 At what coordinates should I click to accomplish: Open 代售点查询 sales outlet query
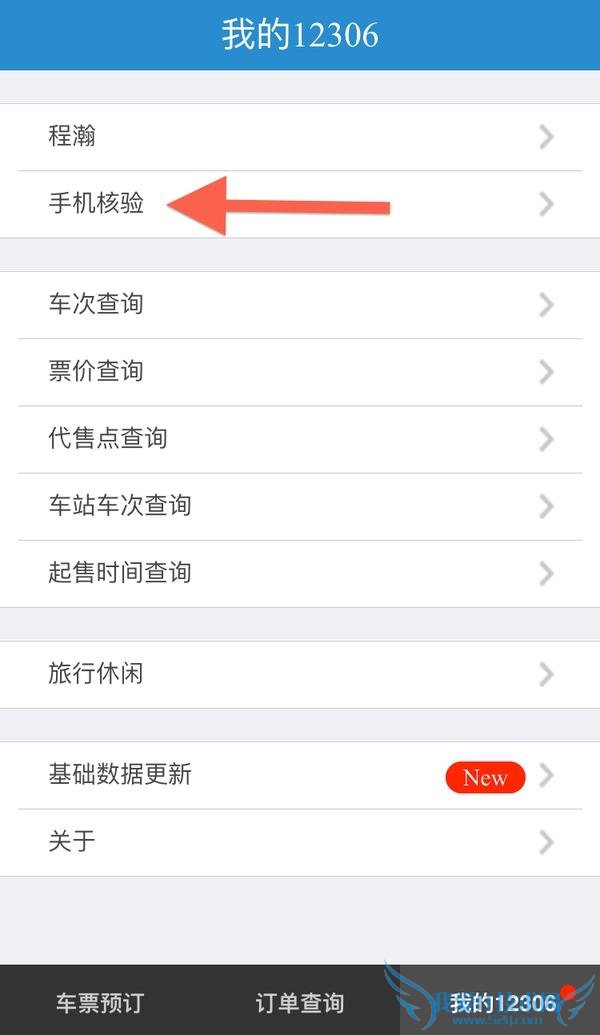click(300, 439)
